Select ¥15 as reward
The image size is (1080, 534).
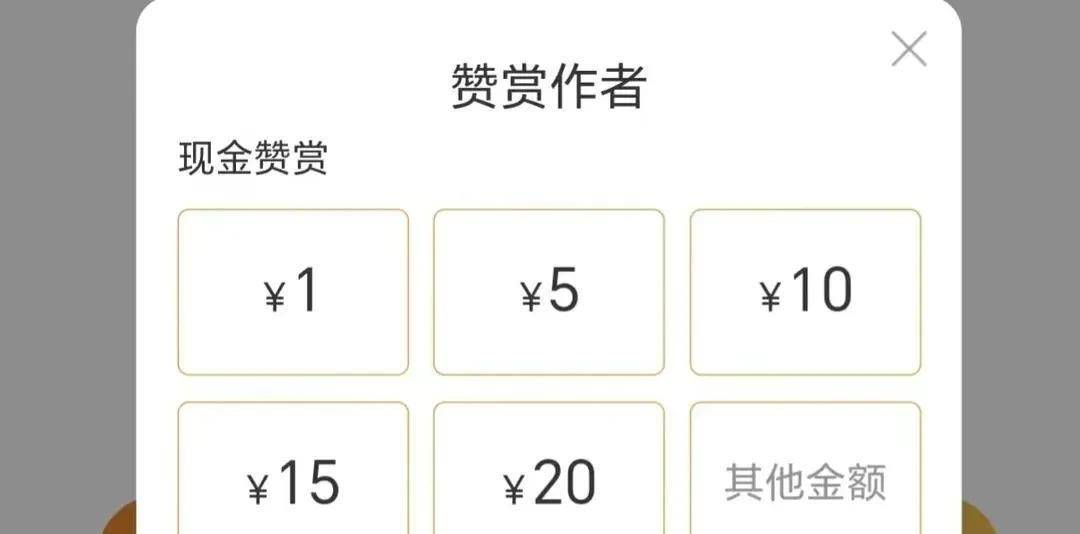pos(293,482)
